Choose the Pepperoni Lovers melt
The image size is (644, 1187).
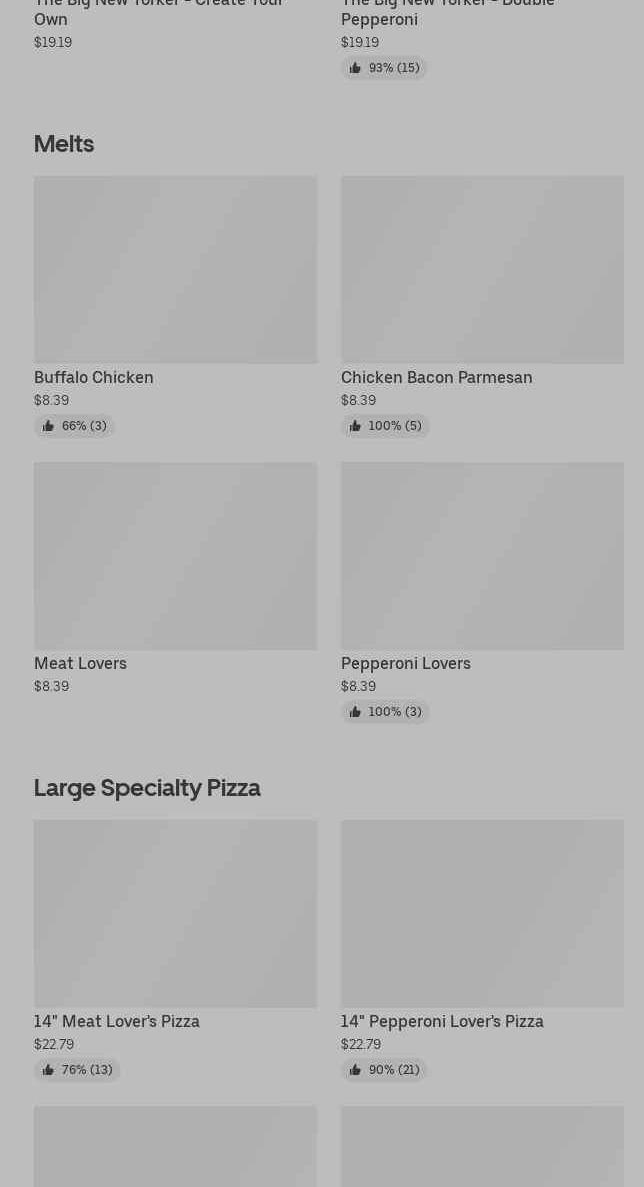pos(482,557)
